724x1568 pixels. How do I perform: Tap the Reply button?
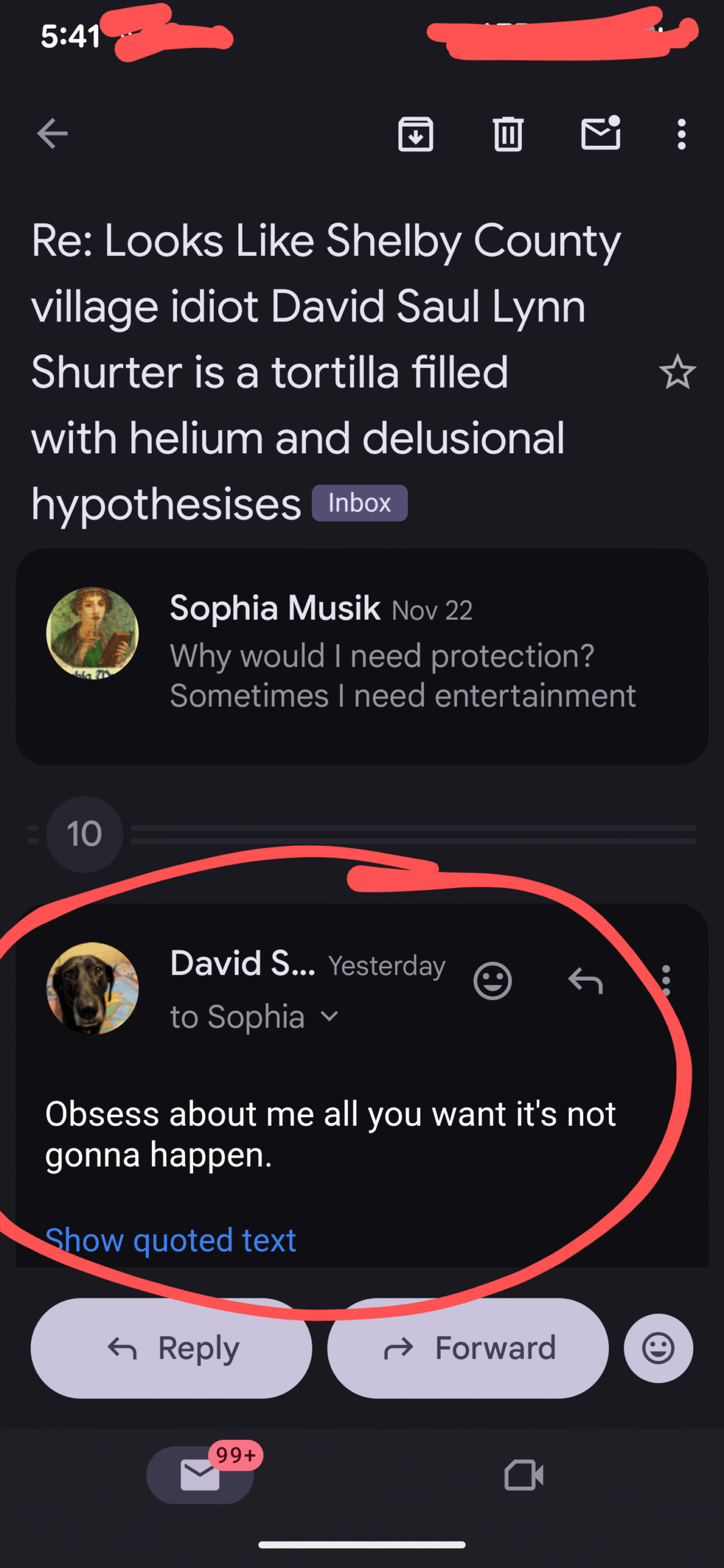(171, 1348)
